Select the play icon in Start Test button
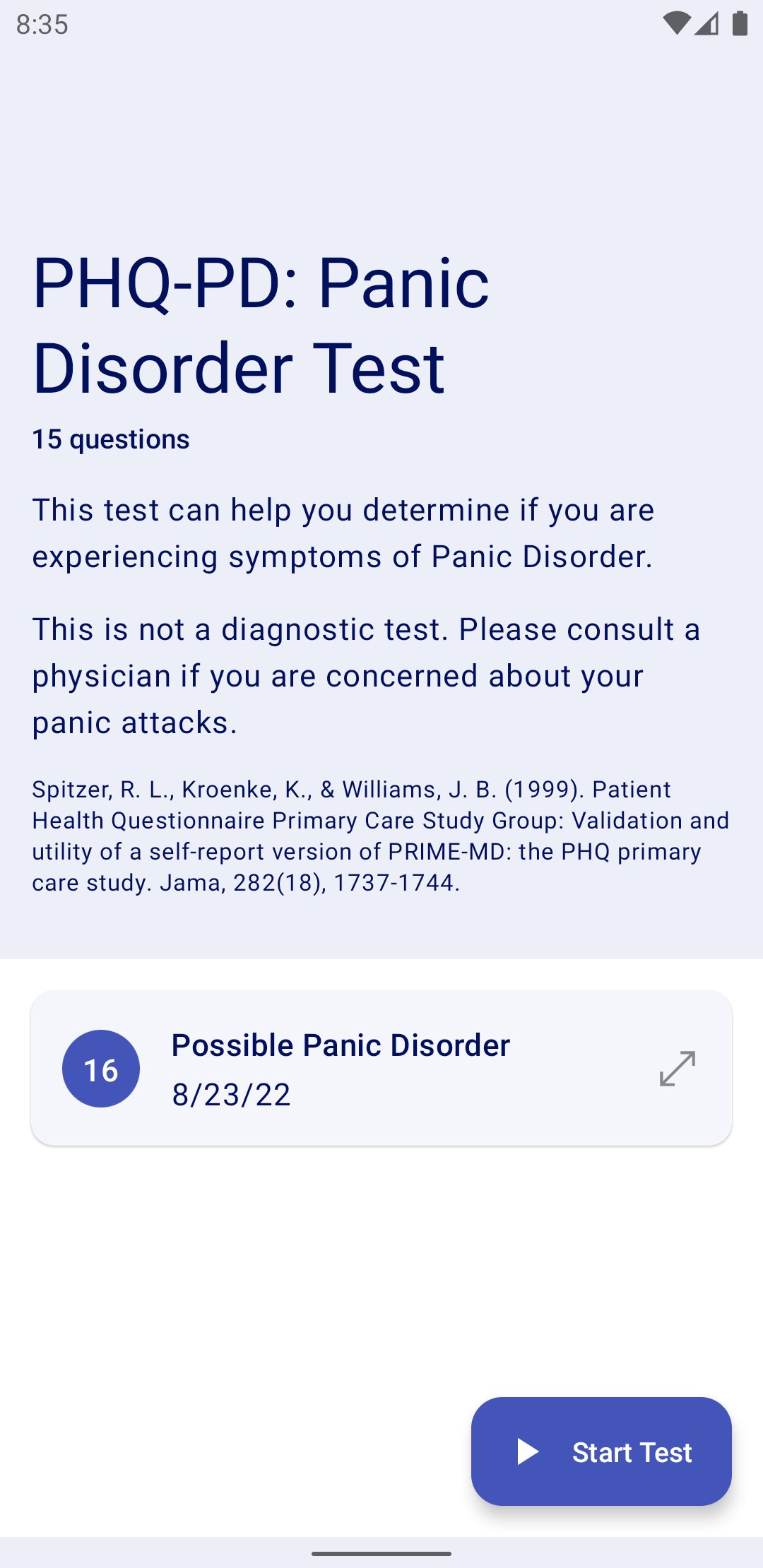 point(528,1452)
